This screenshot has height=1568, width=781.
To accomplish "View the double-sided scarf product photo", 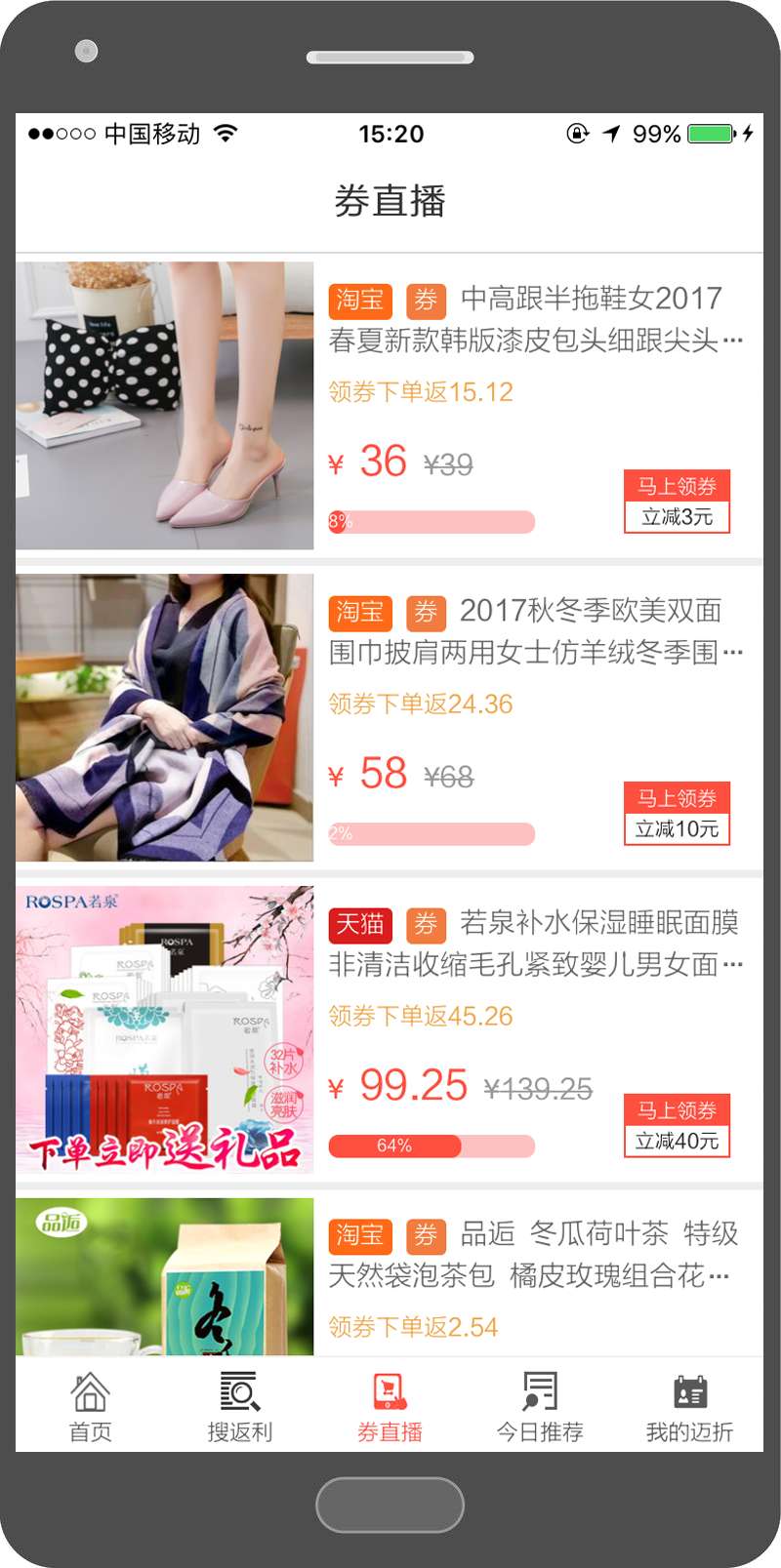I will (x=164, y=717).
